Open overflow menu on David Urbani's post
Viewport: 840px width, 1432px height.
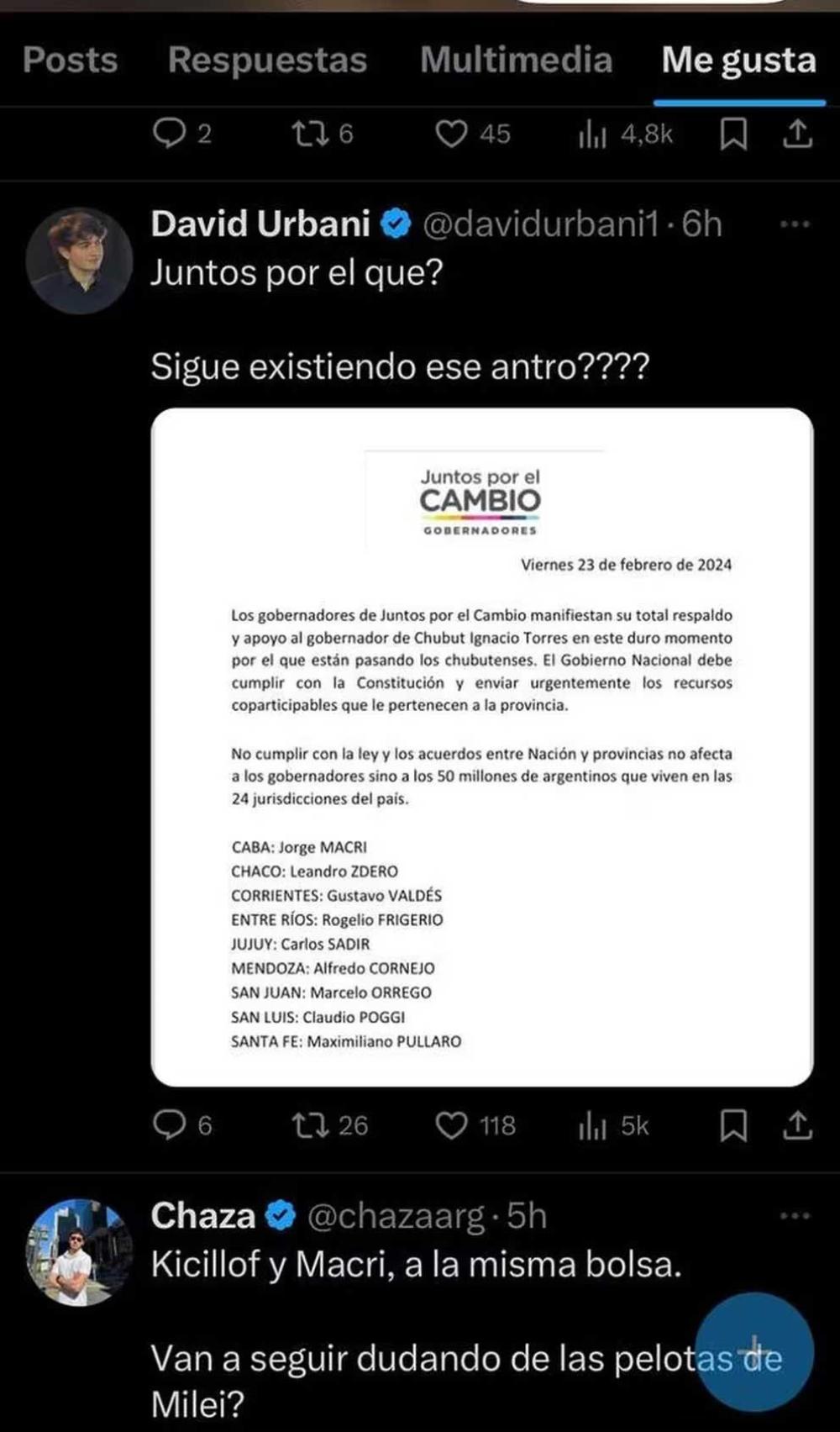click(795, 224)
